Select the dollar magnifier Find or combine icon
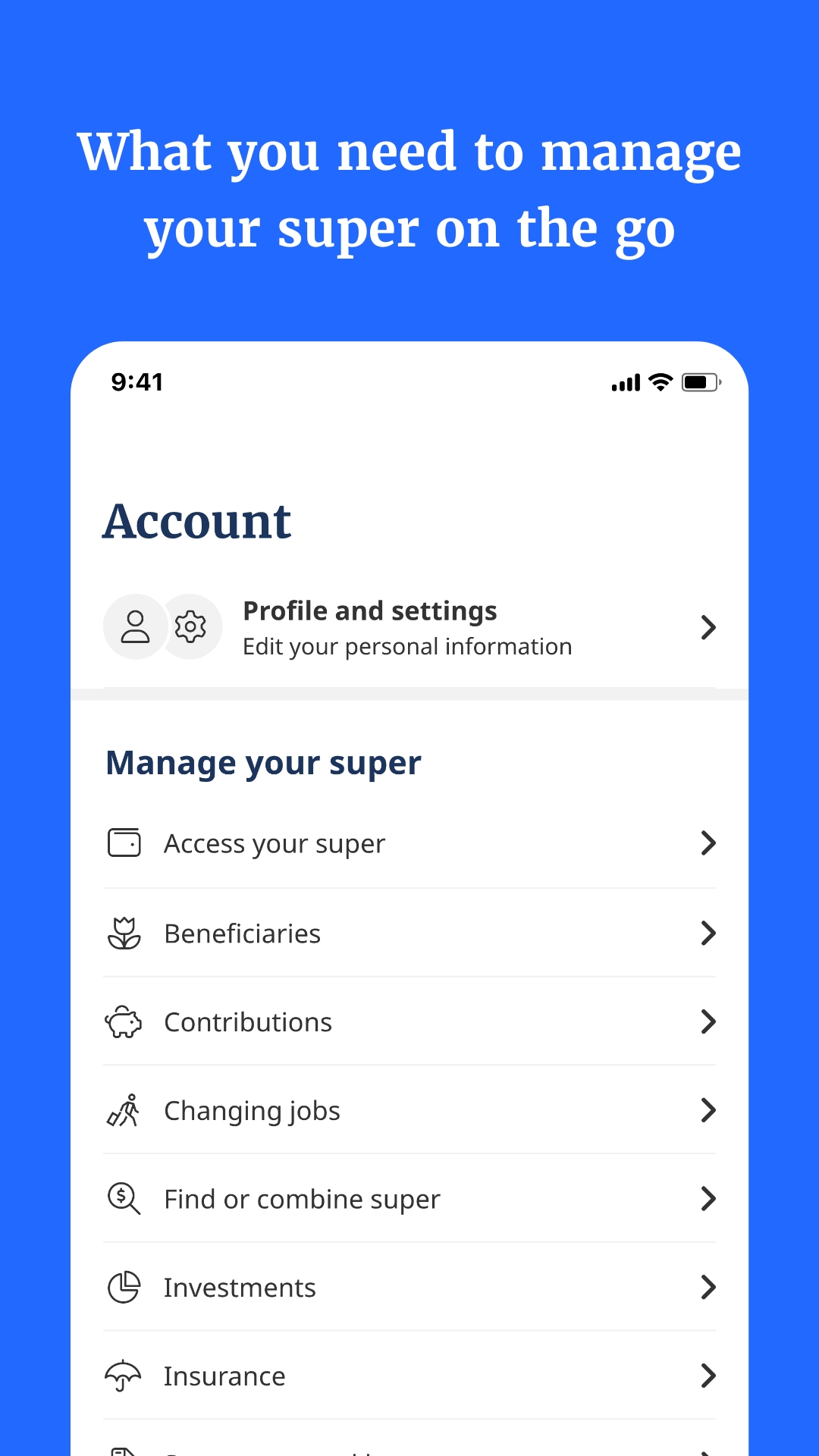Viewport: 819px width, 1456px height. pos(124,1199)
